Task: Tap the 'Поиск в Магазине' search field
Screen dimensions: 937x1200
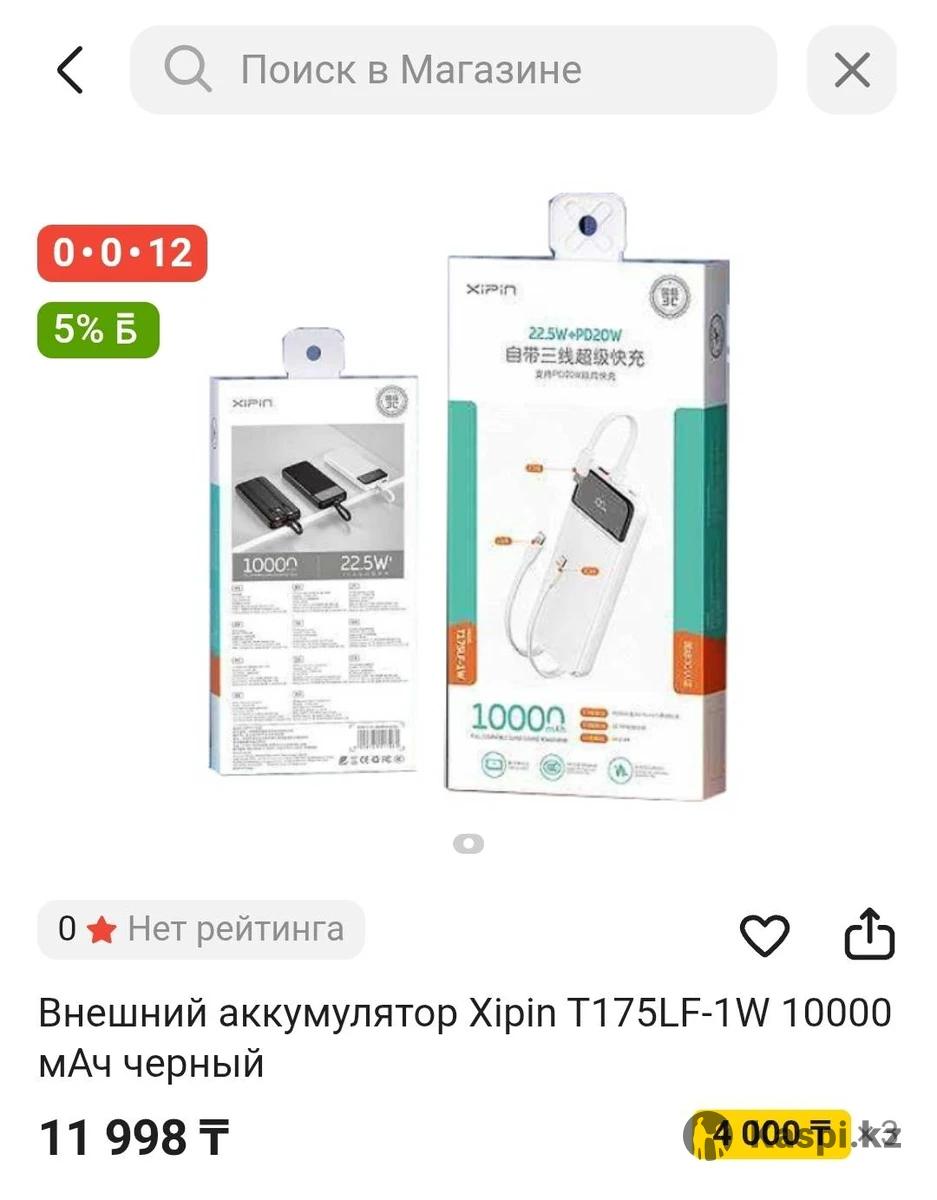Action: (453, 70)
